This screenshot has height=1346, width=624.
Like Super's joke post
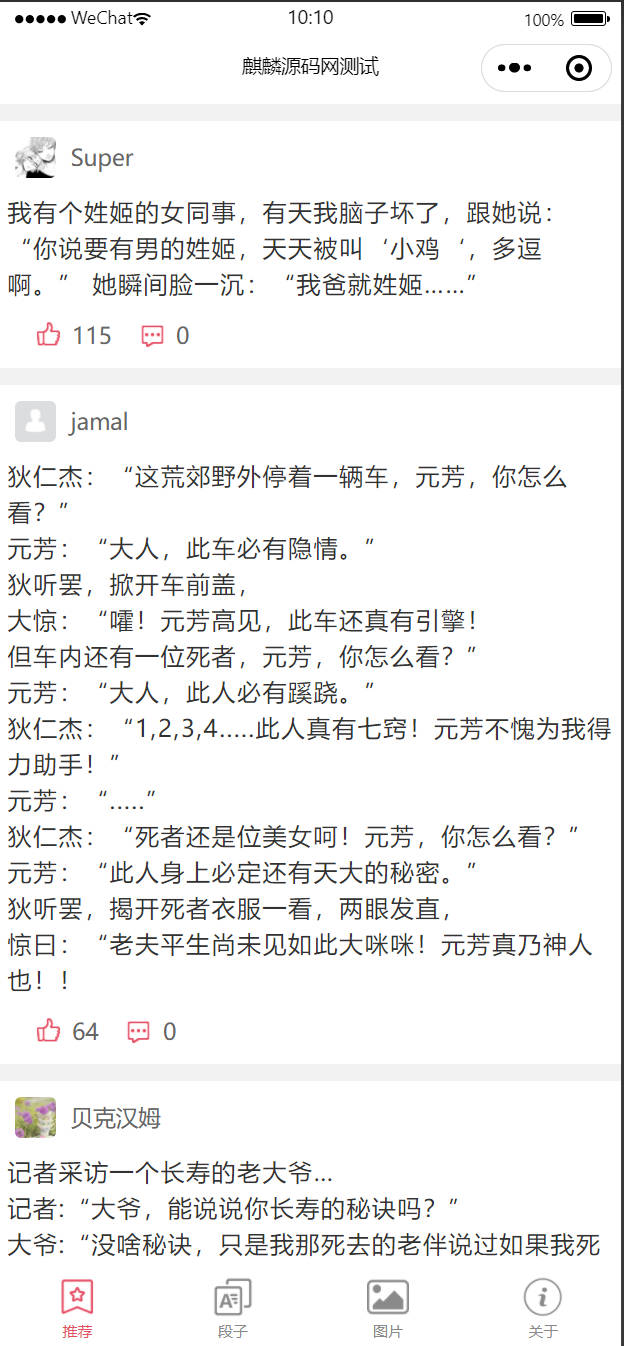49,335
